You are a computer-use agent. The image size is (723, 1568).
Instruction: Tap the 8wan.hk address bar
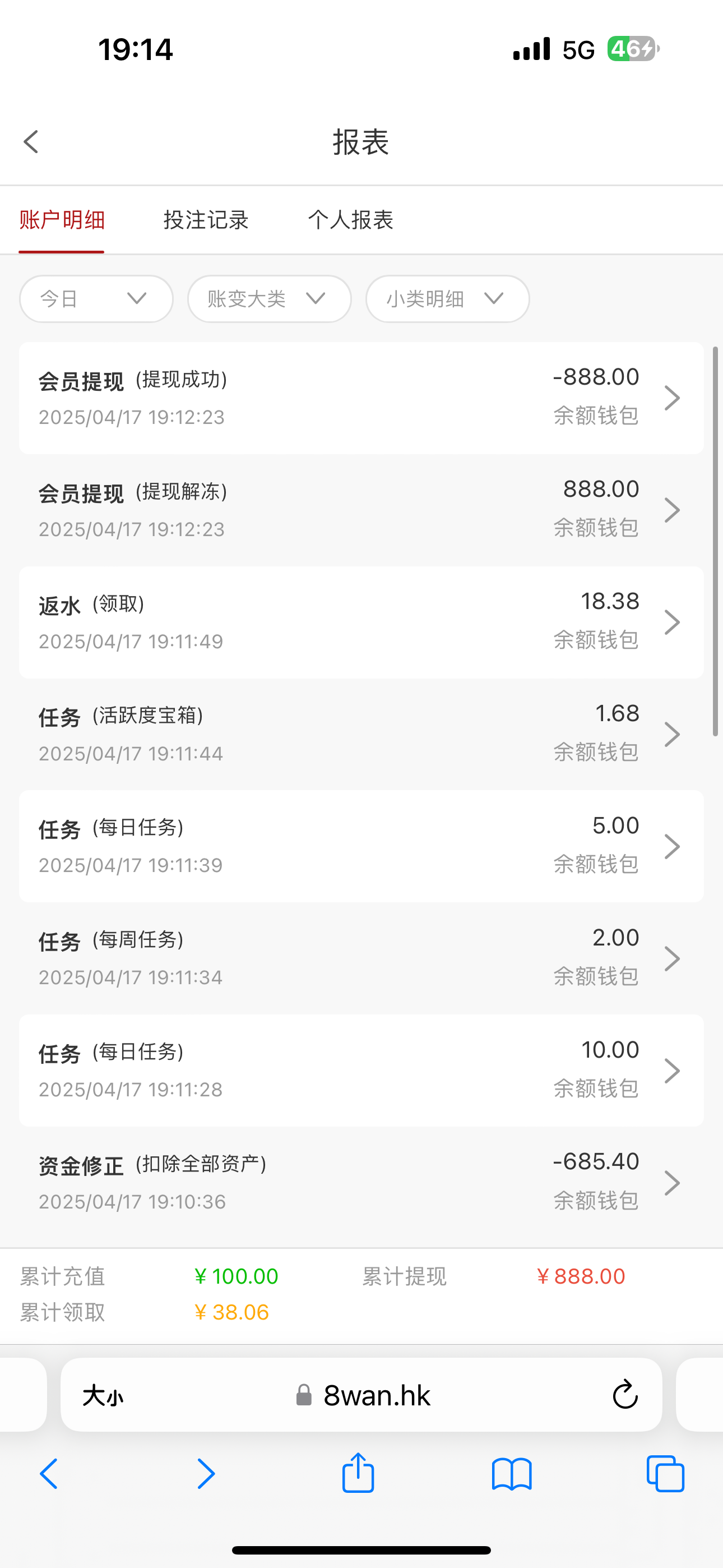click(x=361, y=1395)
